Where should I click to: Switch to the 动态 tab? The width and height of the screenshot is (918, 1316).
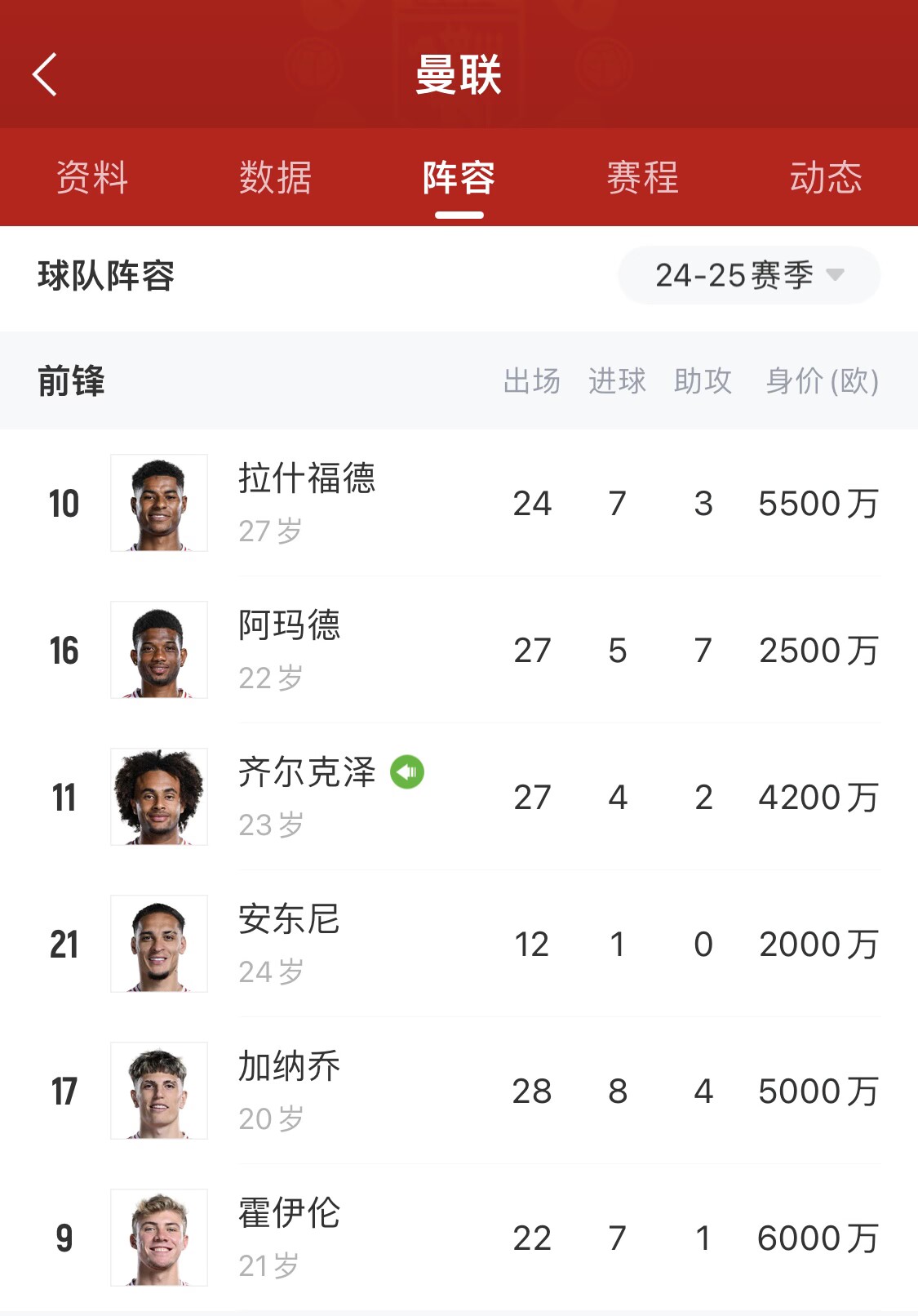[825, 177]
